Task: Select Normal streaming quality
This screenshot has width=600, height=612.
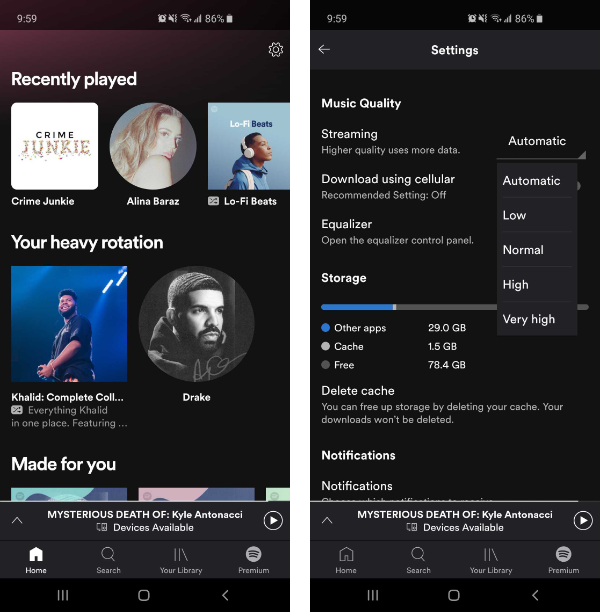Action: pyautogui.click(x=522, y=250)
